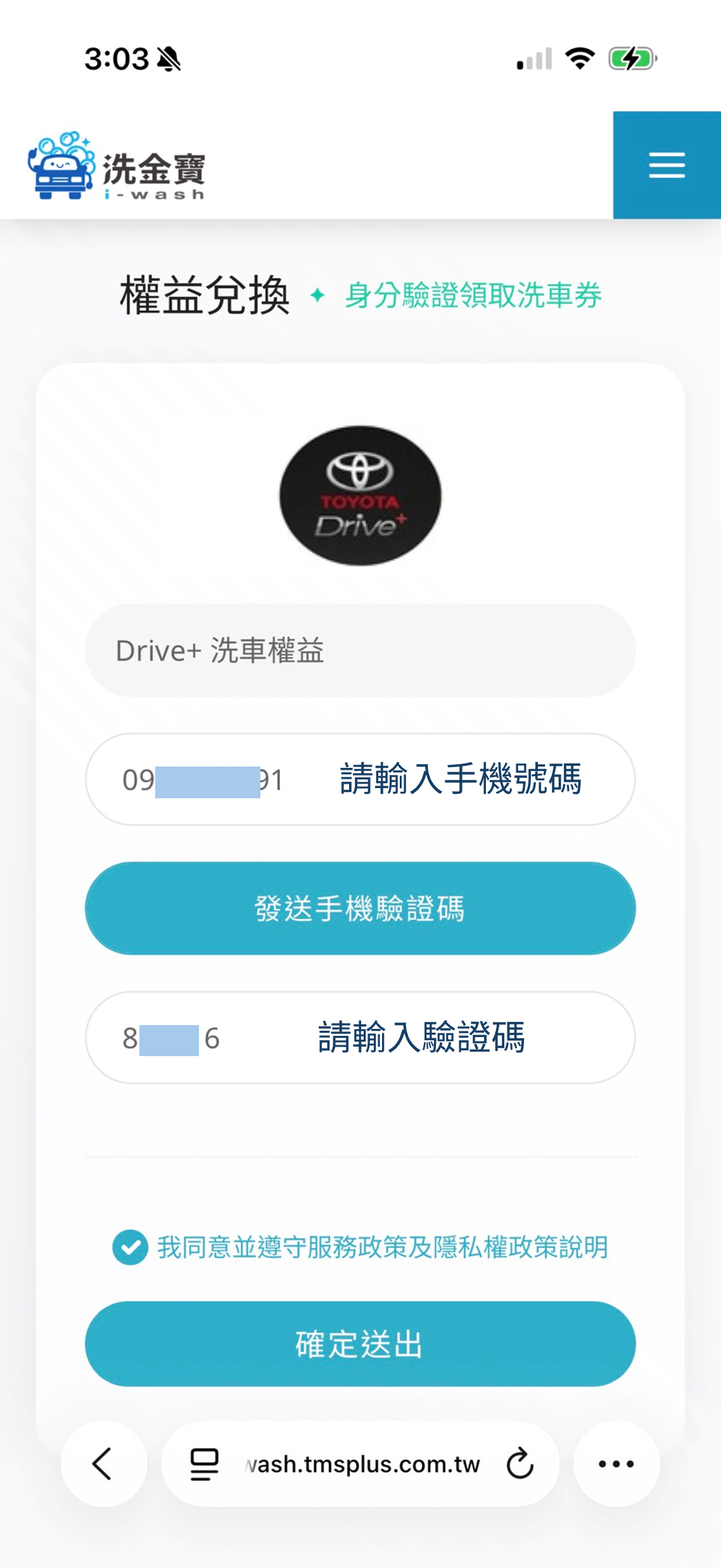Tap 發送手機驗證碼 button
This screenshot has height=1568, width=721.
360,908
